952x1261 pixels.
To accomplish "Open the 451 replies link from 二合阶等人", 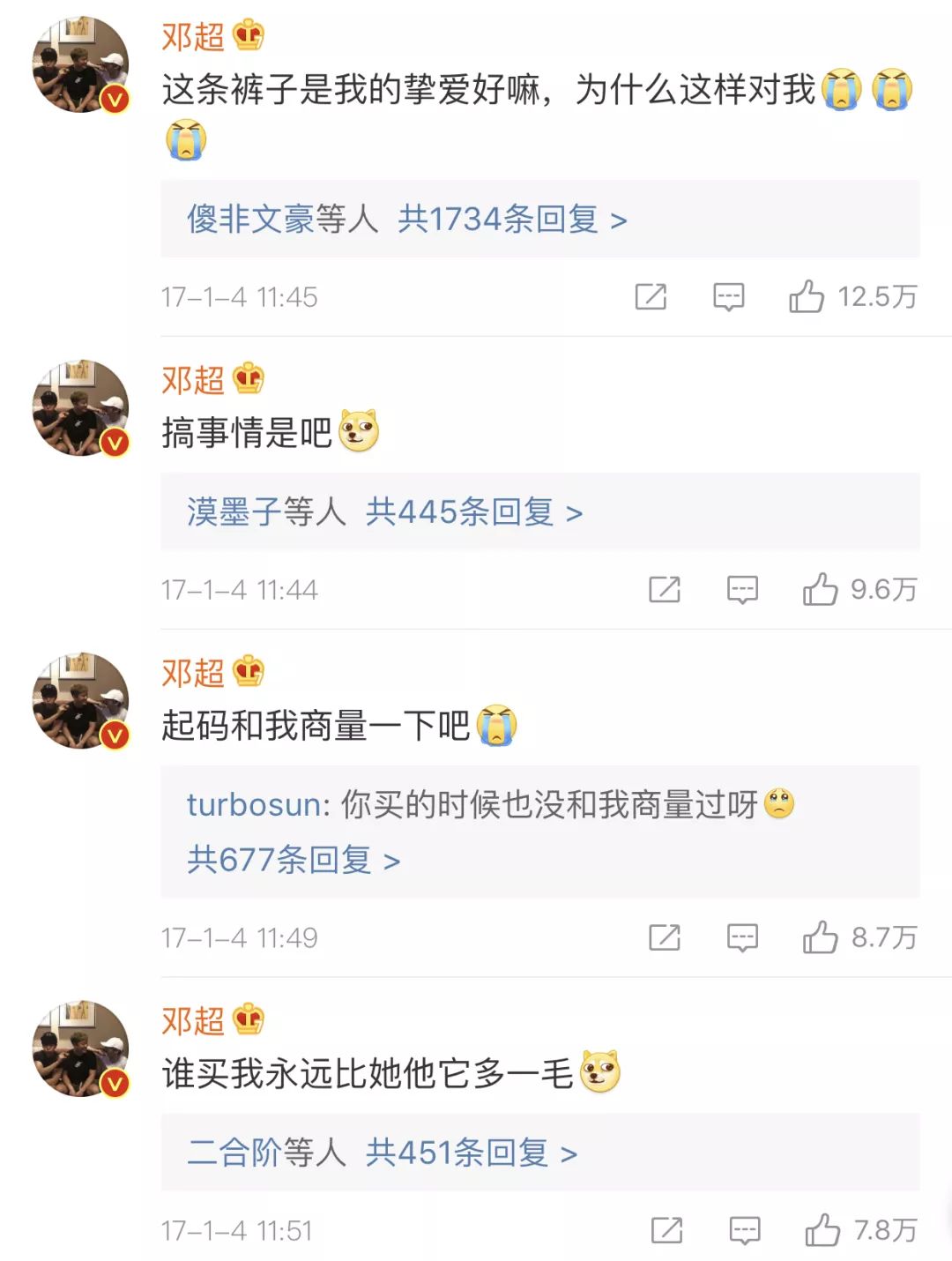I will point(383,1151).
